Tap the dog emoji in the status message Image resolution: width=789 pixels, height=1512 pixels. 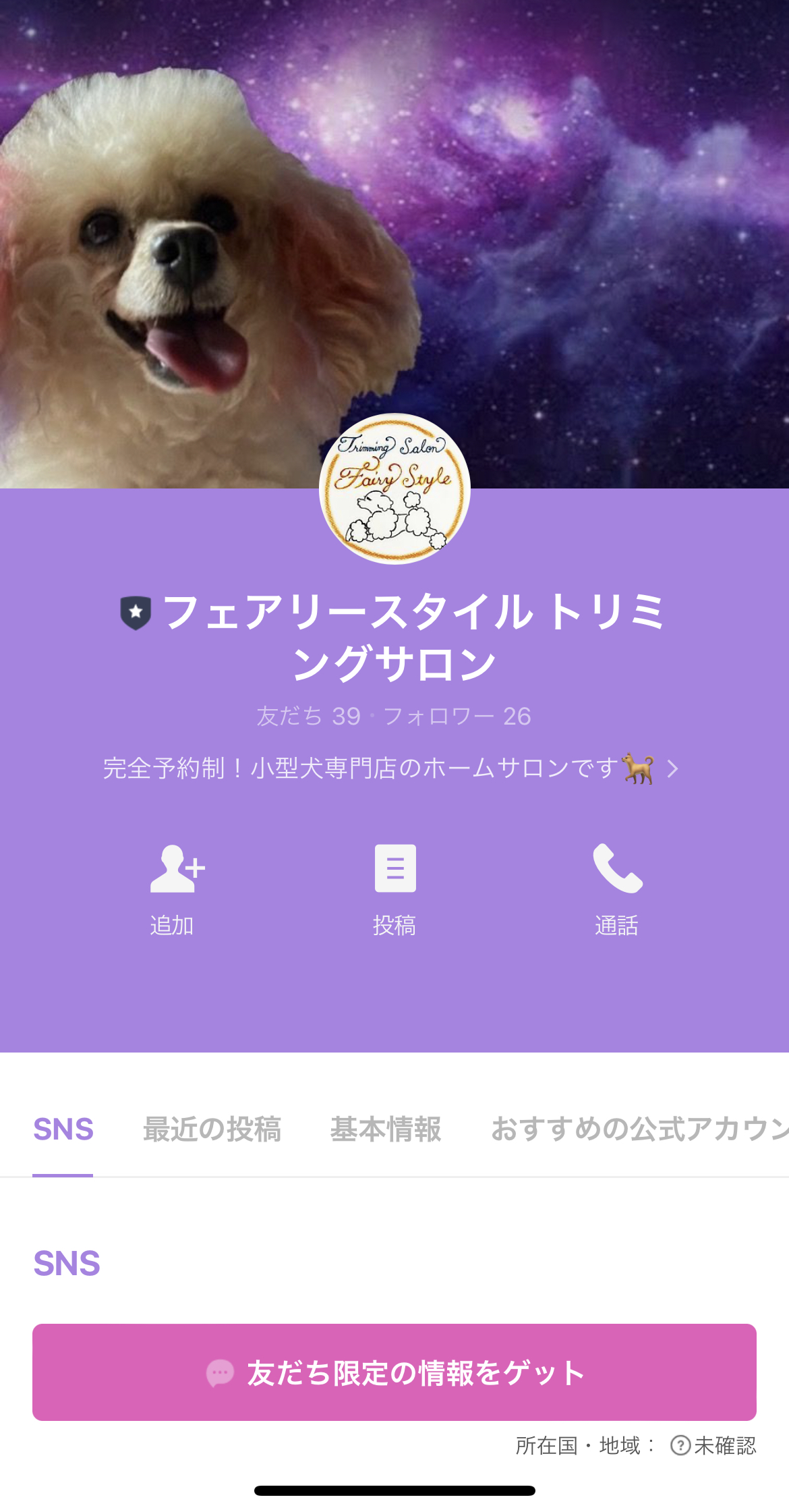click(x=637, y=769)
